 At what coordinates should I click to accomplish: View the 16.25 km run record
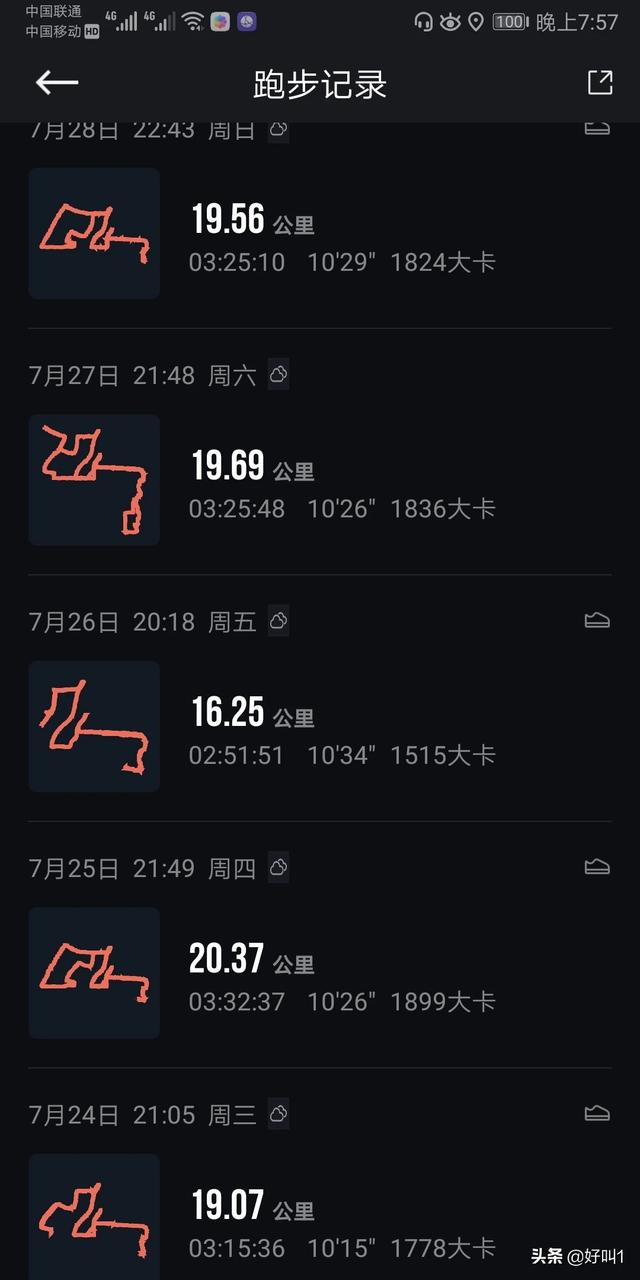[320, 726]
